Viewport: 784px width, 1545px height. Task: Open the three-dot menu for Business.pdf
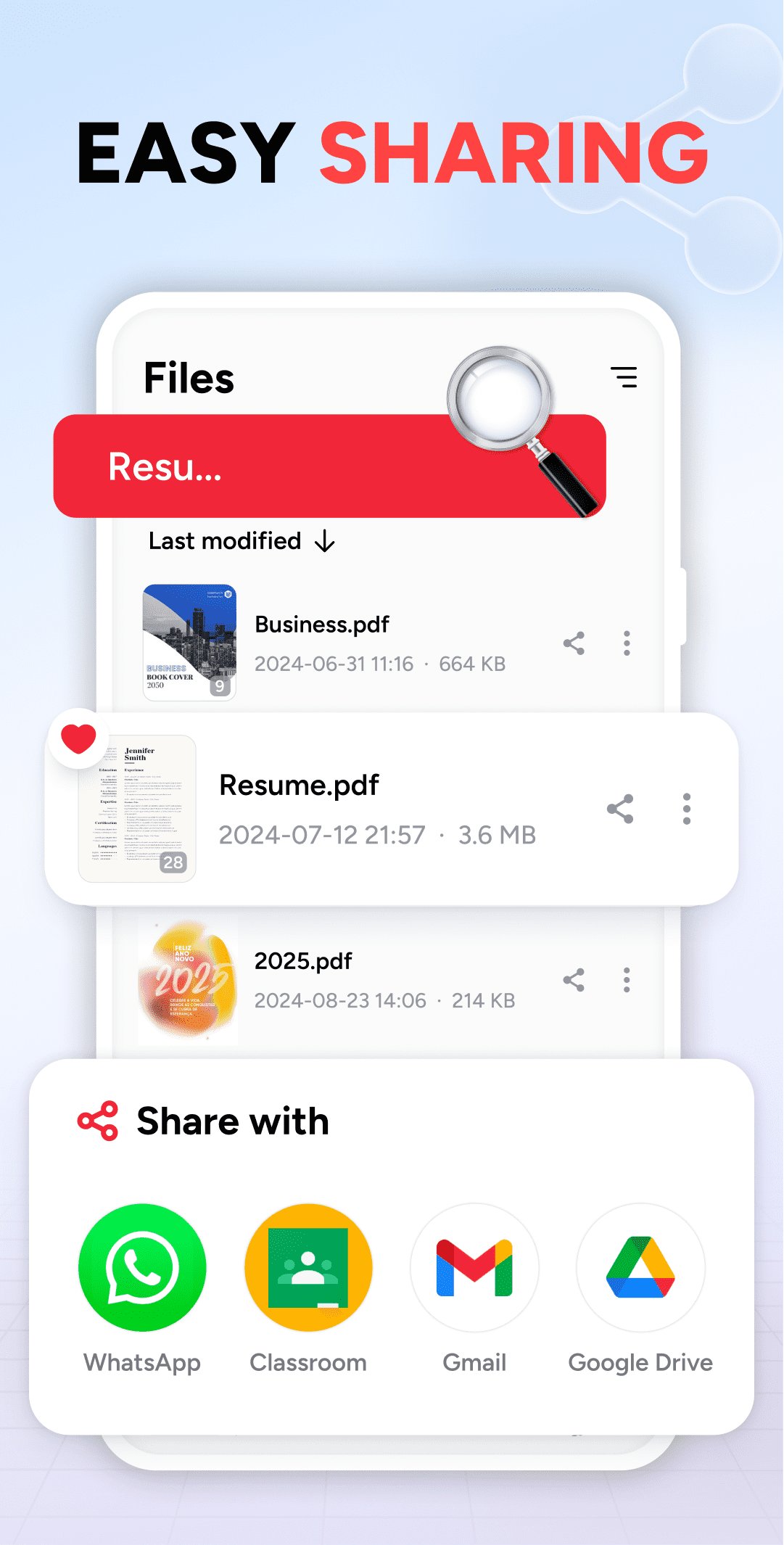pos(626,644)
